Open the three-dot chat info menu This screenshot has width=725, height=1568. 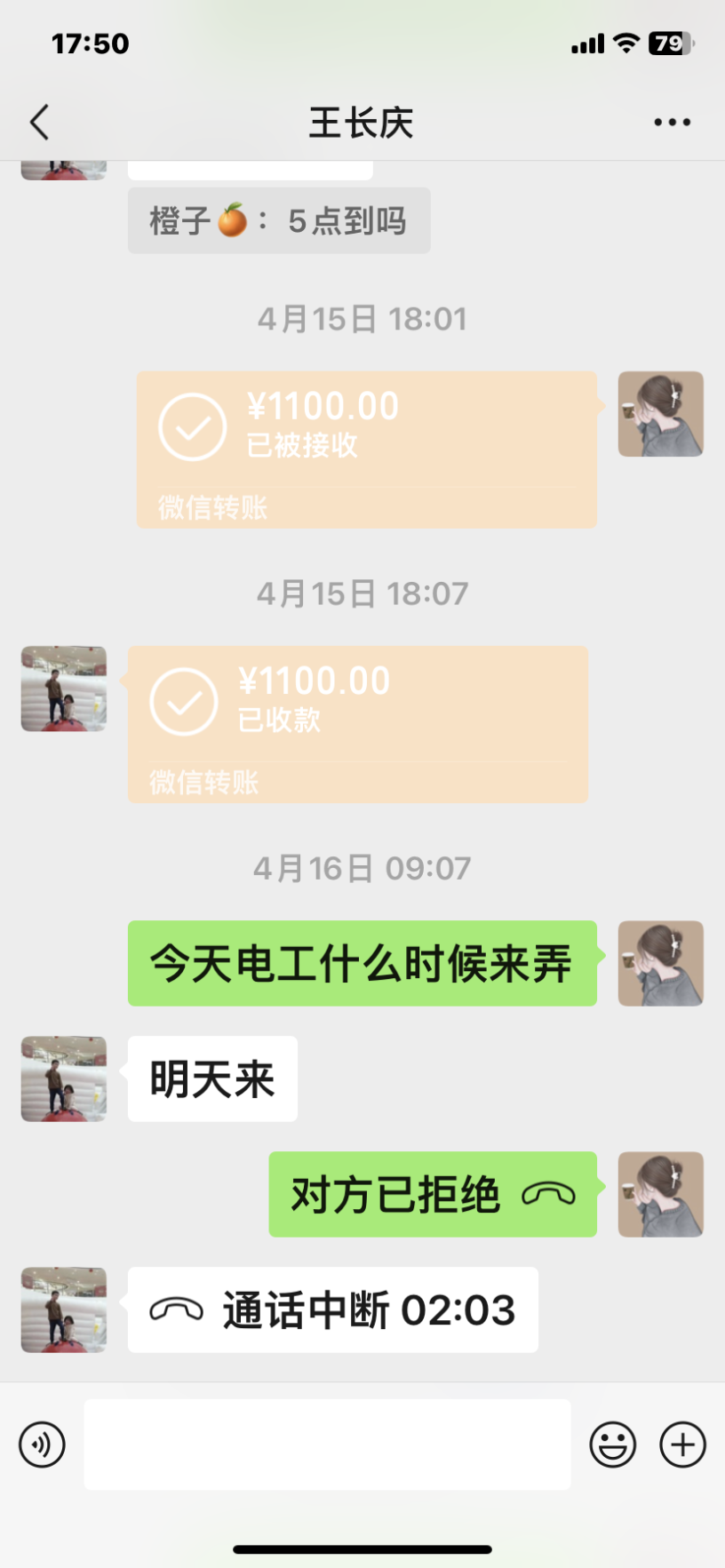(672, 123)
